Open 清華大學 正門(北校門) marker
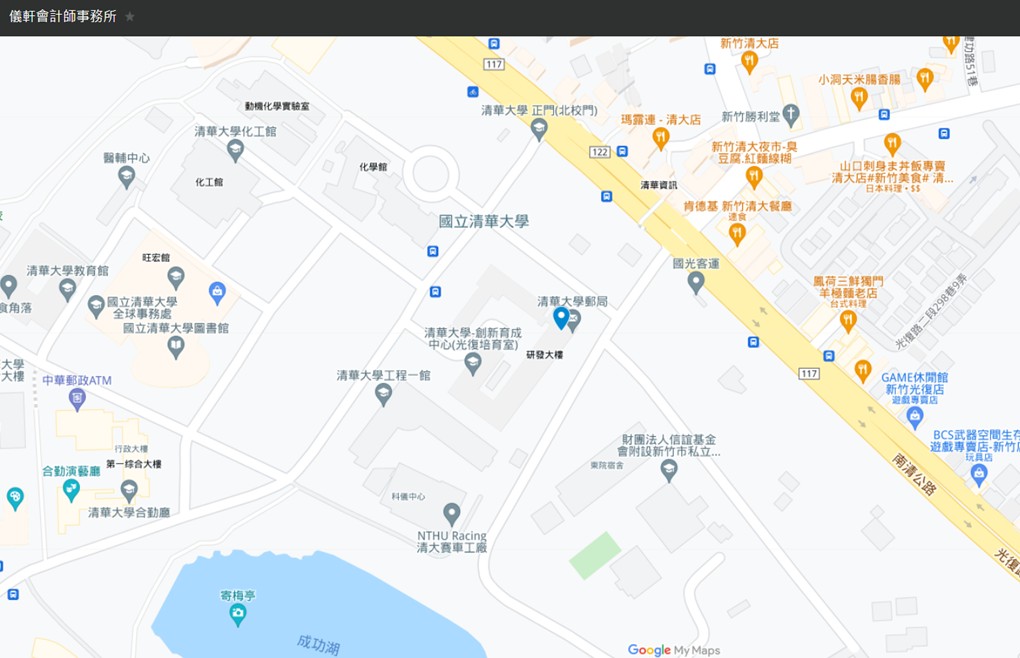Image resolution: width=1020 pixels, height=658 pixels. 539,128
